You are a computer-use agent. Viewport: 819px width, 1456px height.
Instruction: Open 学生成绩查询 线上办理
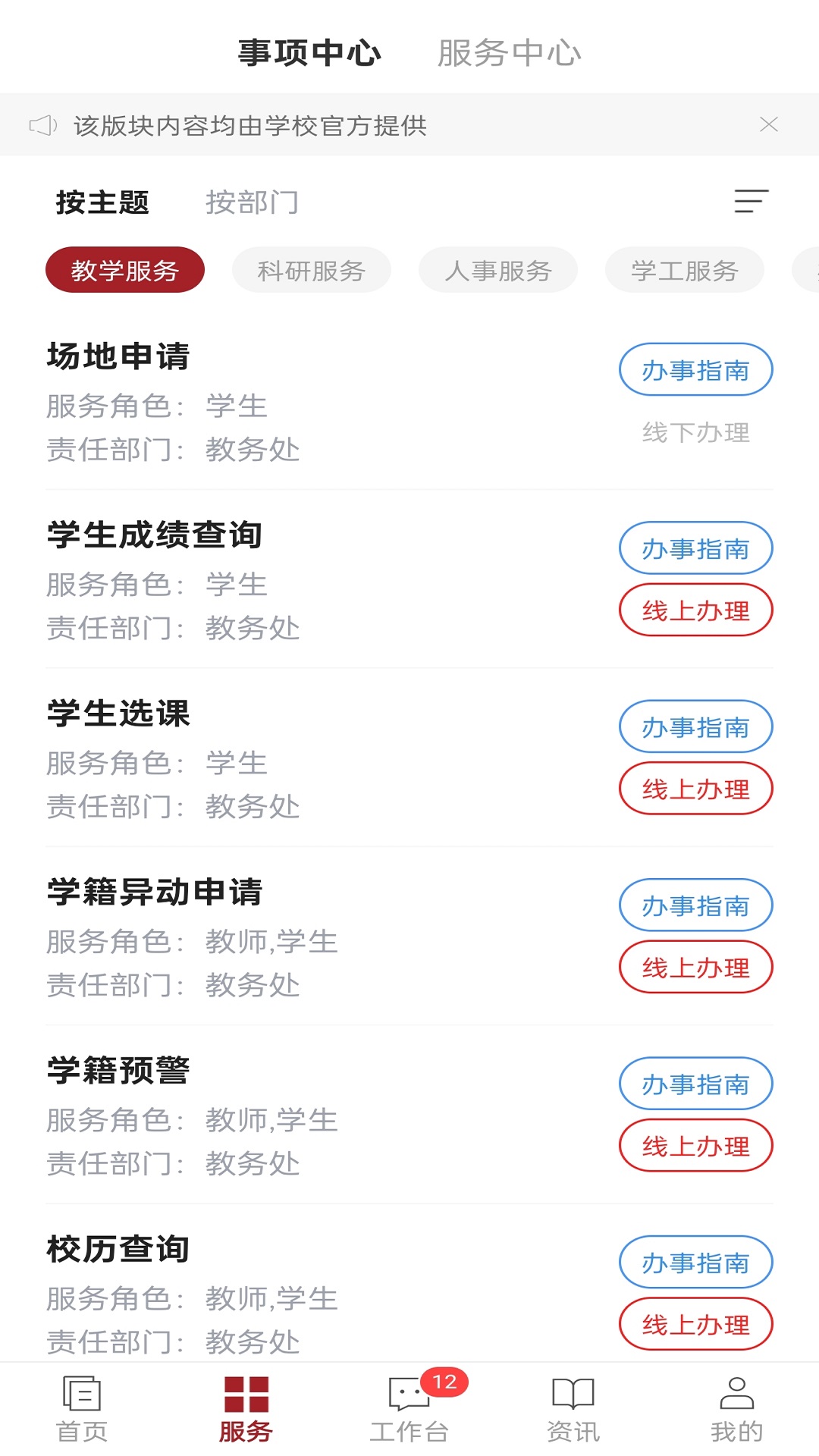(695, 610)
